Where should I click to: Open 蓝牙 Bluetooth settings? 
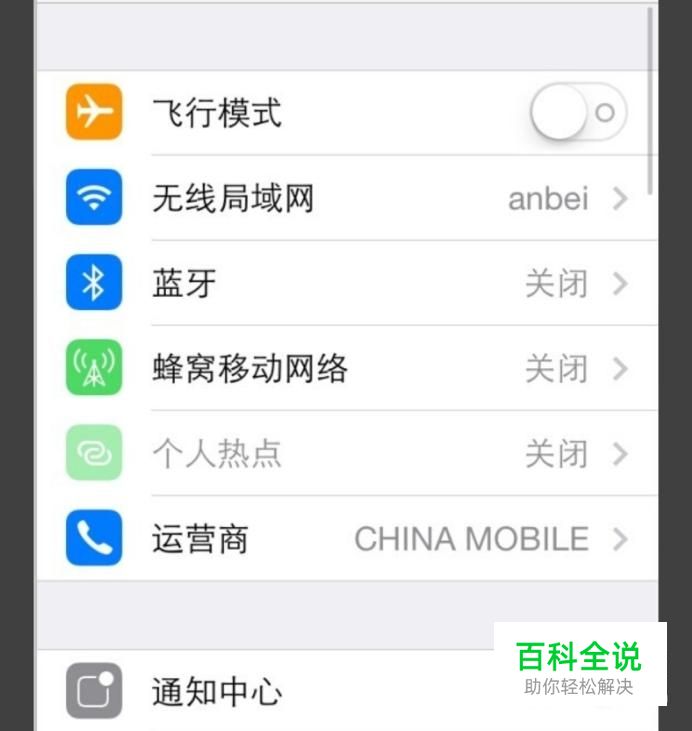(346, 283)
